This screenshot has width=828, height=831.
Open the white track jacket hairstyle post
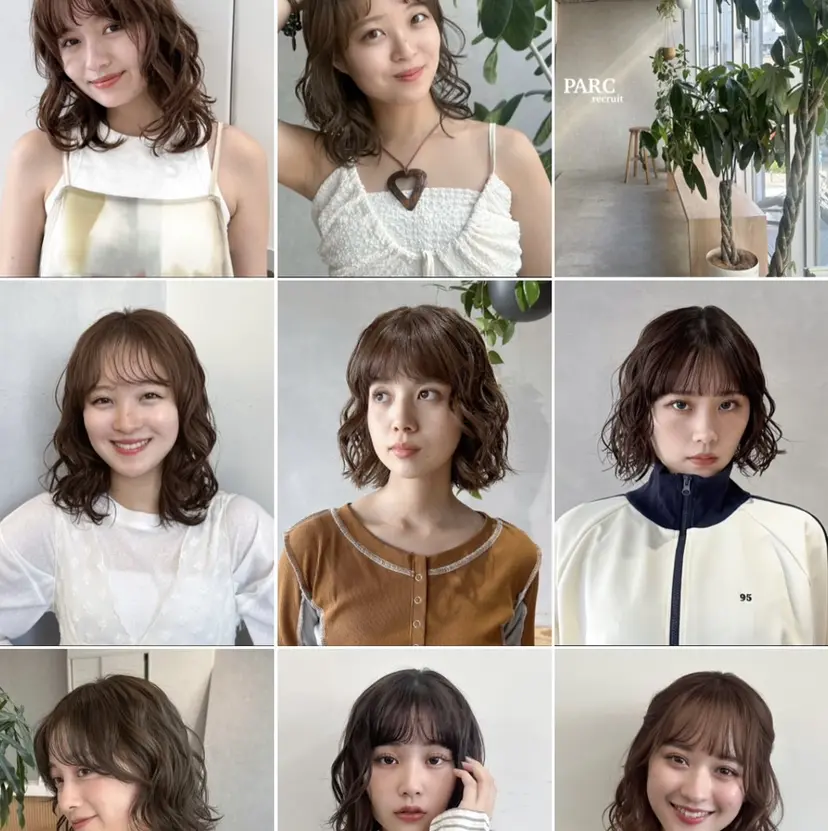(x=691, y=462)
